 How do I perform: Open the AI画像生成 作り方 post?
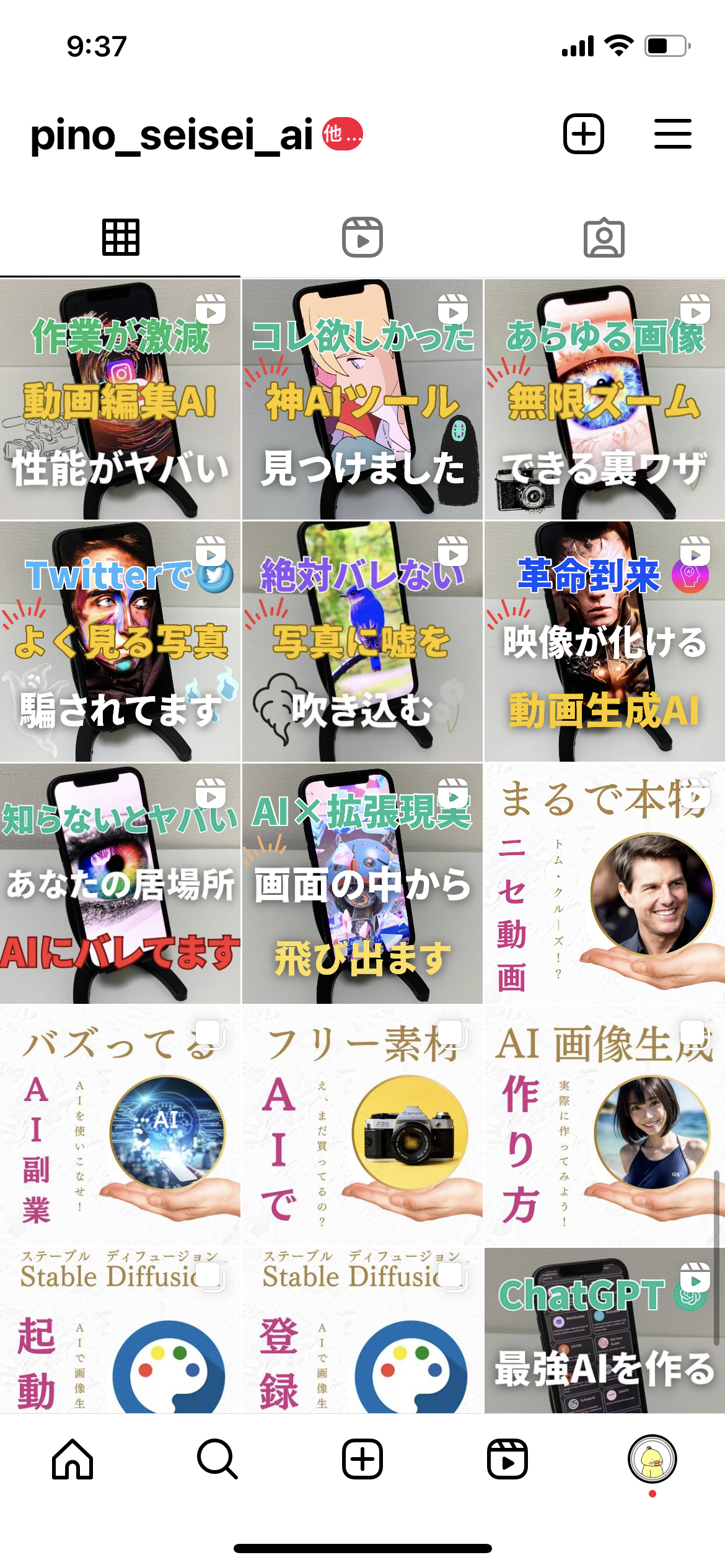[x=605, y=1126]
